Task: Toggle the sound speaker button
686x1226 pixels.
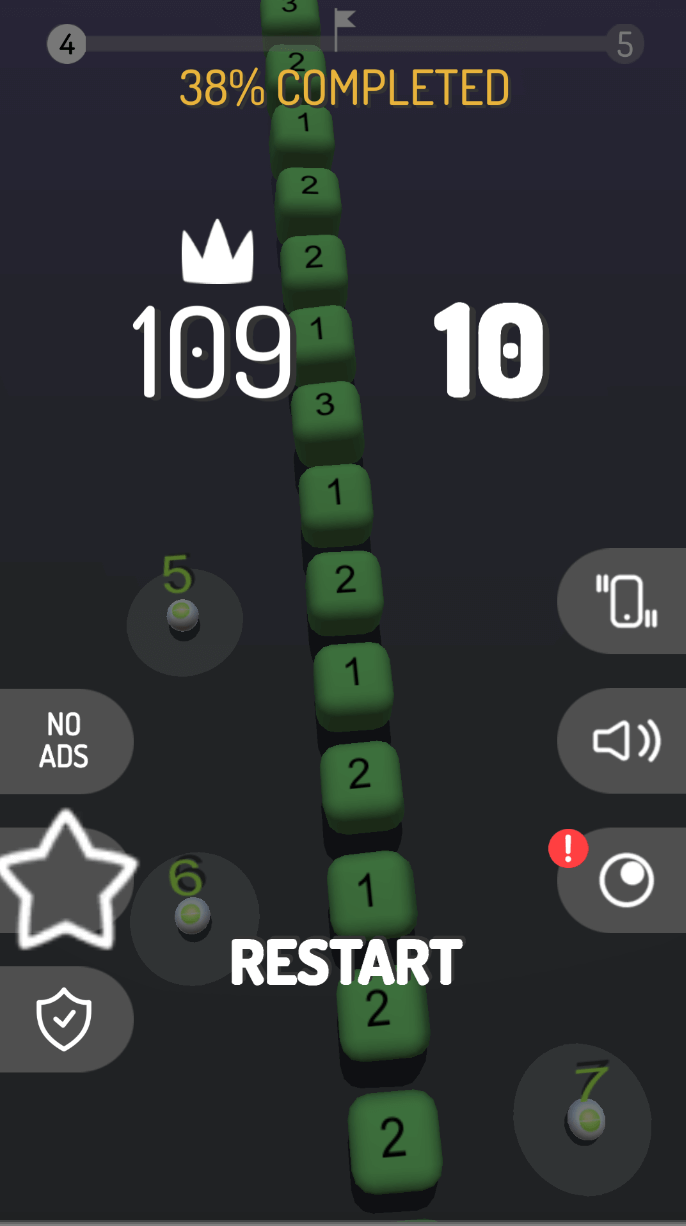Action: pyautogui.click(x=626, y=741)
